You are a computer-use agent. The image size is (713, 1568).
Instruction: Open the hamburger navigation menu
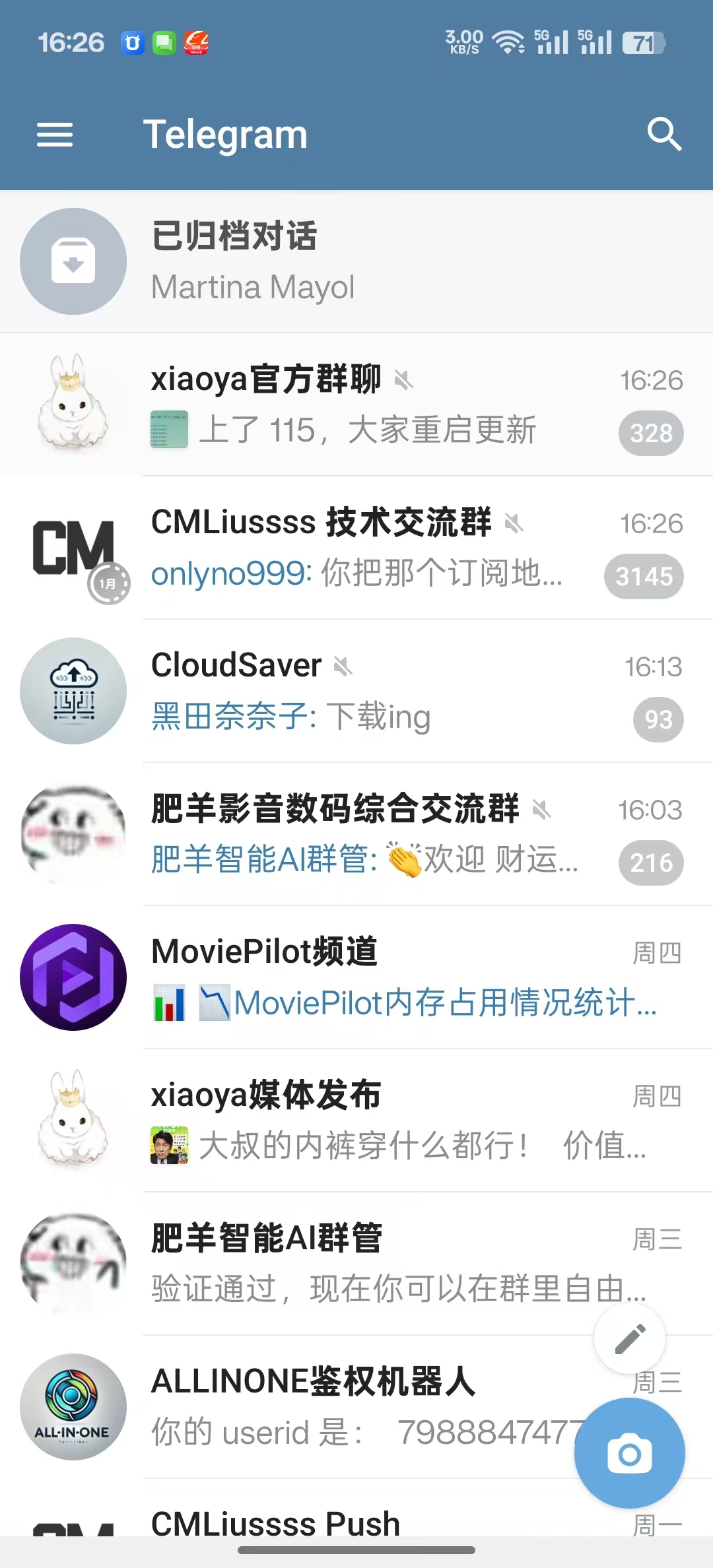pos(55,135)
